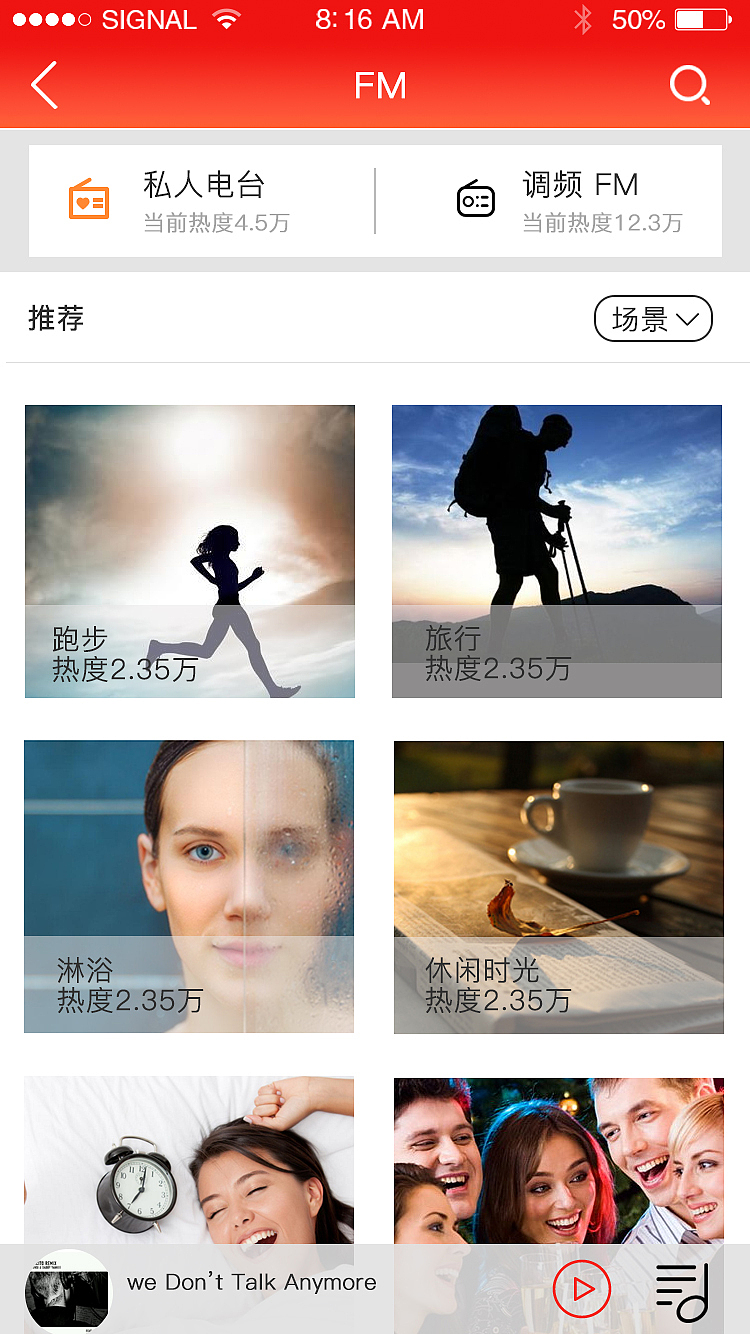750x1334 pixels.
Task: Select the 休闲时光 coffee station thumbnail
Action: (558, 885)
